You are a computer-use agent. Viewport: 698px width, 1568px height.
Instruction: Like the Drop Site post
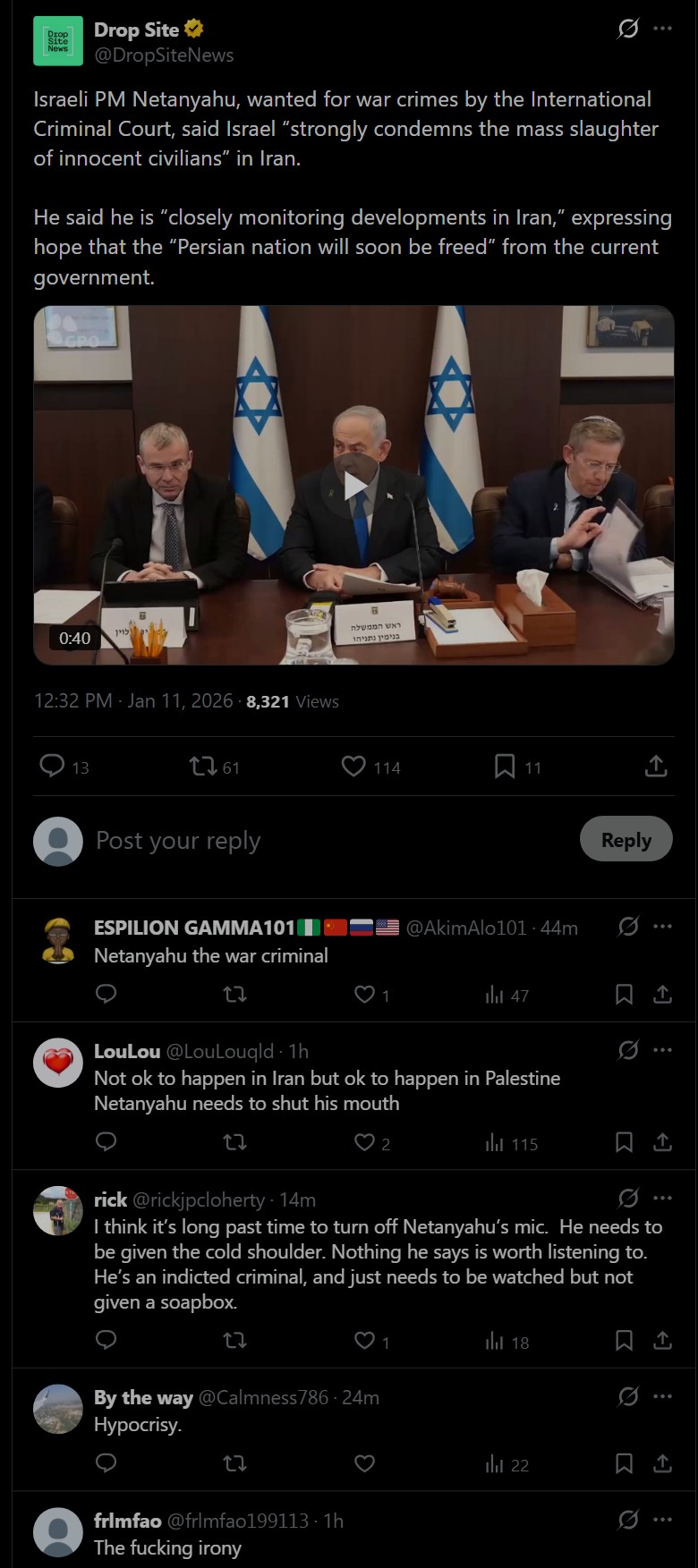354,766
